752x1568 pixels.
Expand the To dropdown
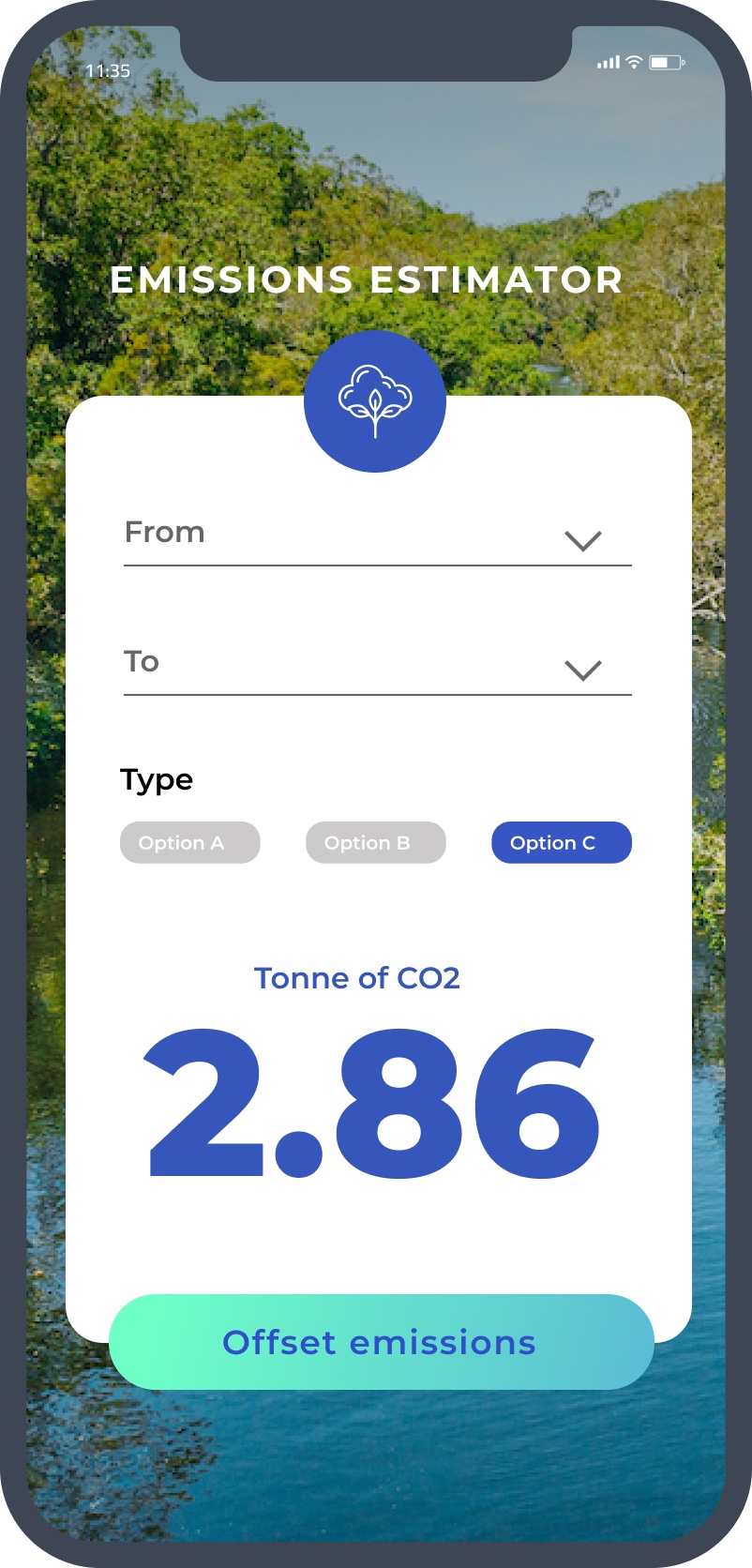click(377, 665)
